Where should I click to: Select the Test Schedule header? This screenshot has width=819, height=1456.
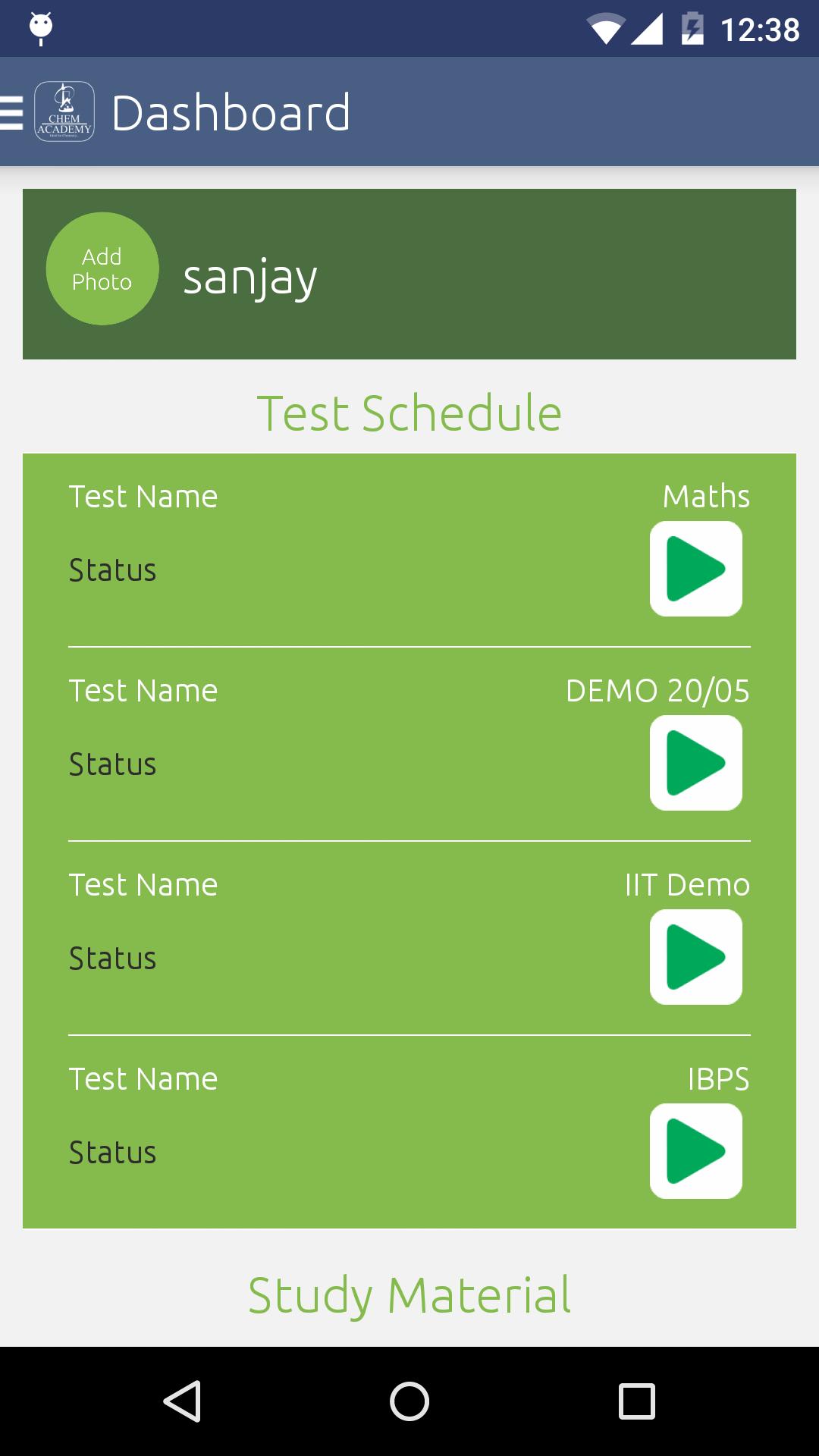pos(409,412)
